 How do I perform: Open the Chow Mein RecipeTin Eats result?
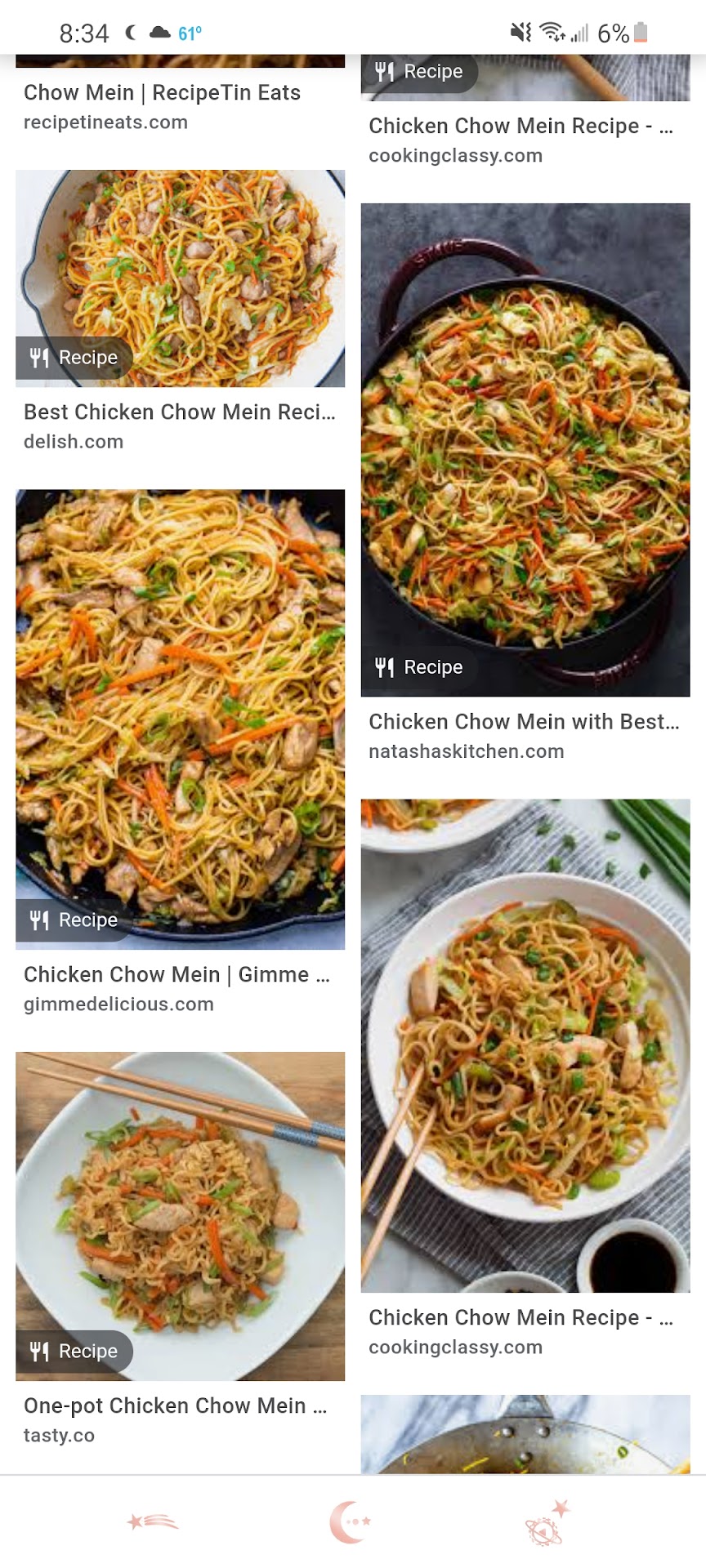[x=162, y=93]
